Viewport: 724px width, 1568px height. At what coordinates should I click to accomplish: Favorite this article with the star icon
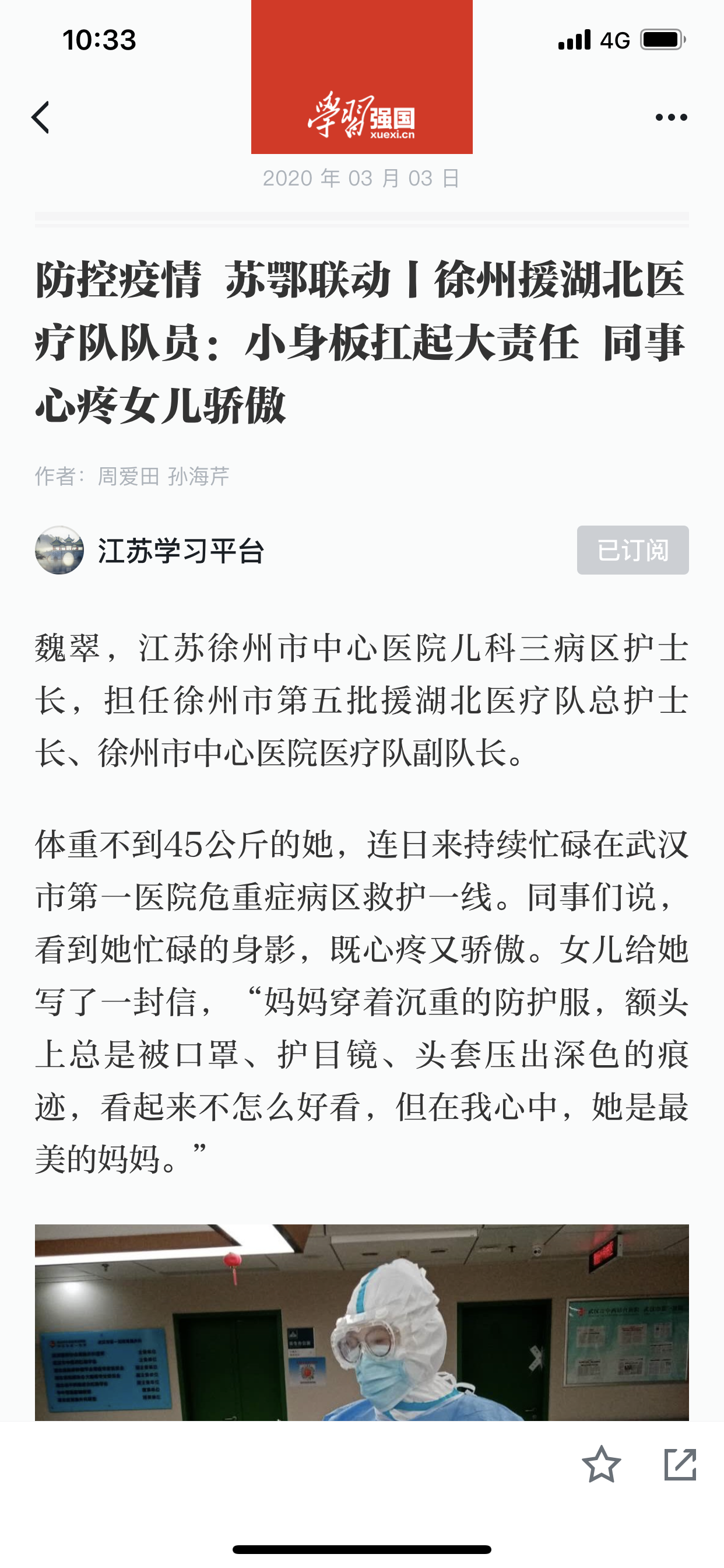coord(601,1465)
